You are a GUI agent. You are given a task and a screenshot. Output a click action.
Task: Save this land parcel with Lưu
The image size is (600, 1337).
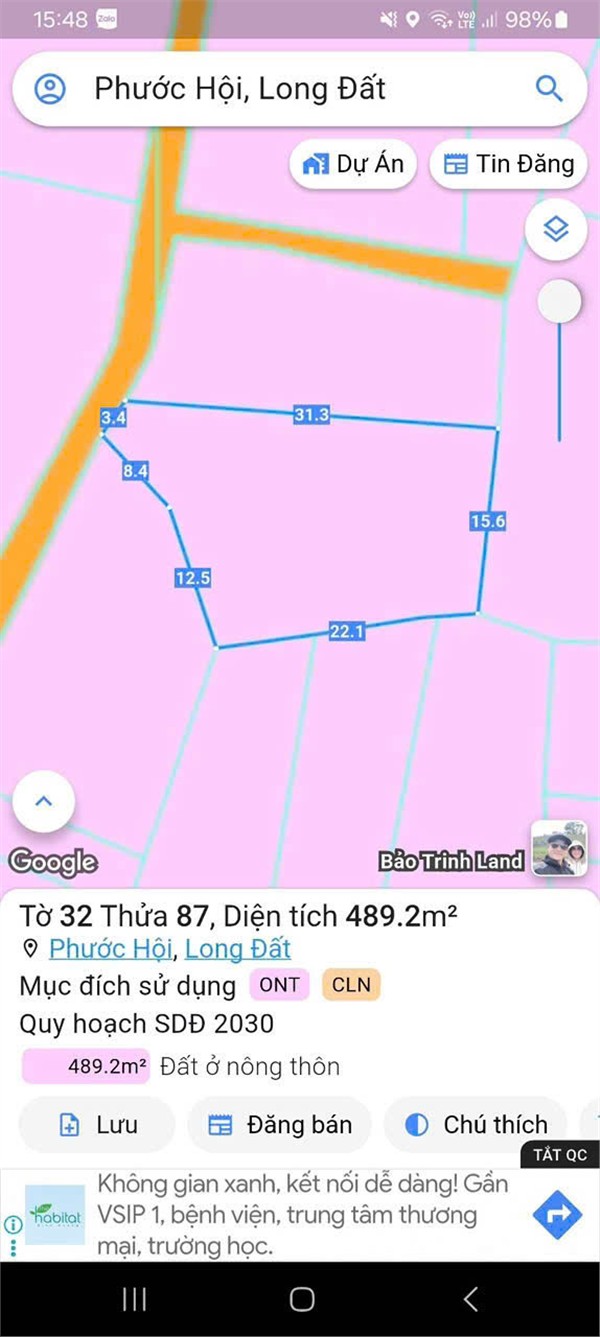pyautogui.click(x=97, y=1125)
